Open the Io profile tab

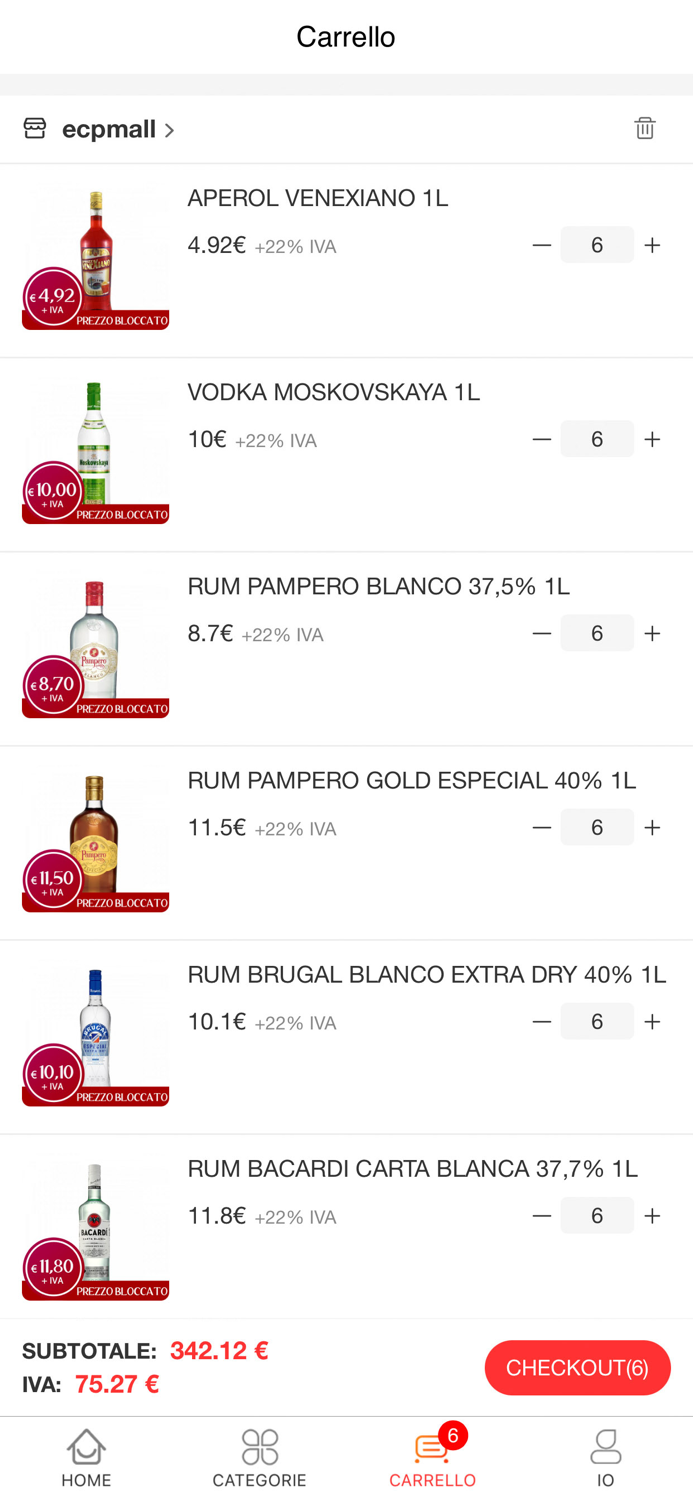tap(605, 1457)
